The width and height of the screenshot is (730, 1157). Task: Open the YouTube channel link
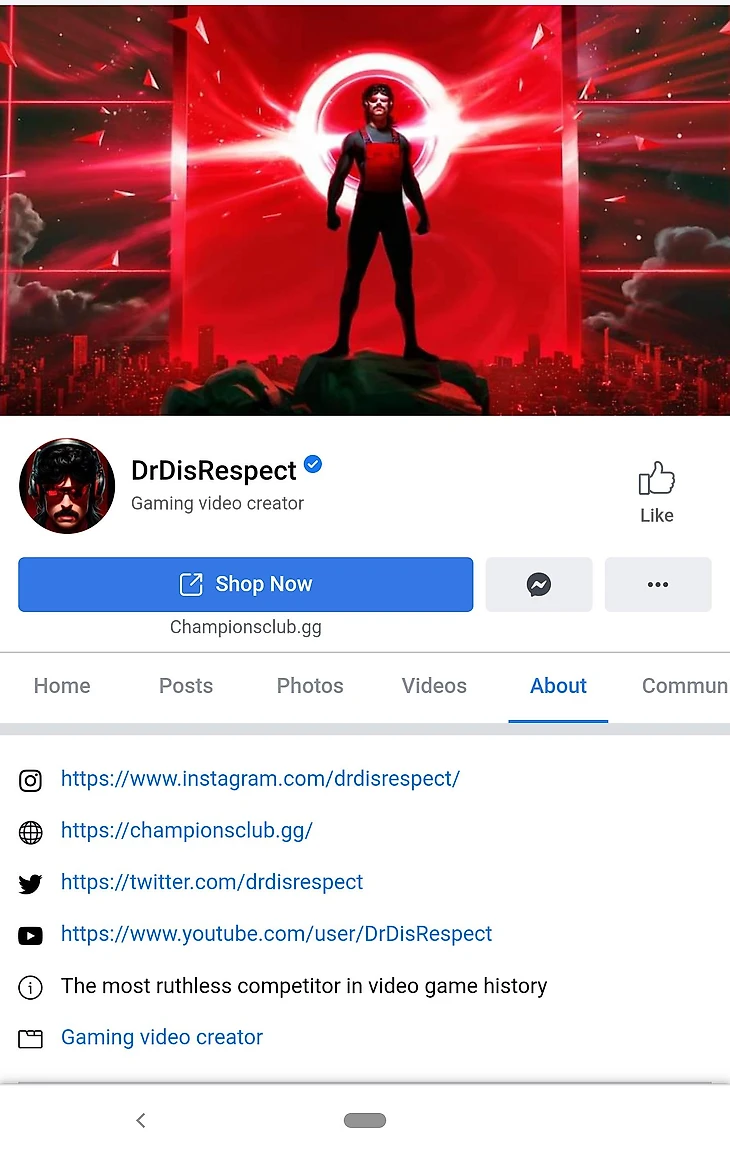[x=276, y=934]
